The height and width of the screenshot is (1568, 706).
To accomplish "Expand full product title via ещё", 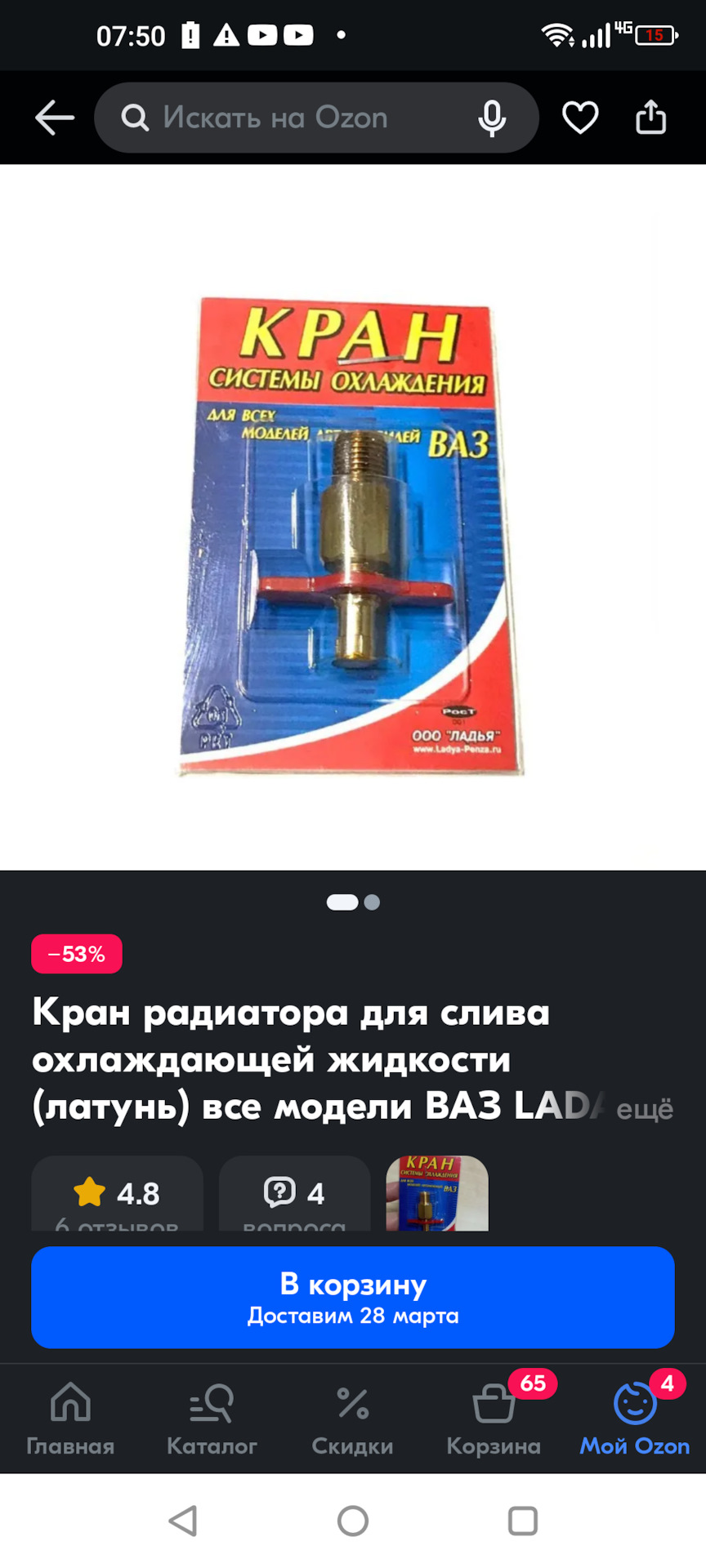I will (x=646, y=1109).
